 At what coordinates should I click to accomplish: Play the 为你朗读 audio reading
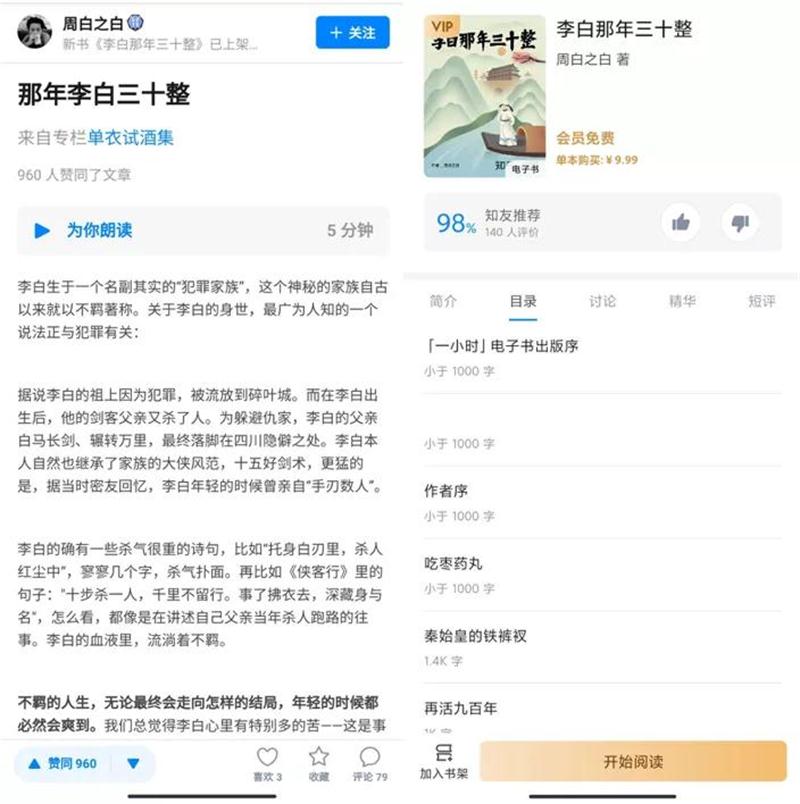point(42,230)
